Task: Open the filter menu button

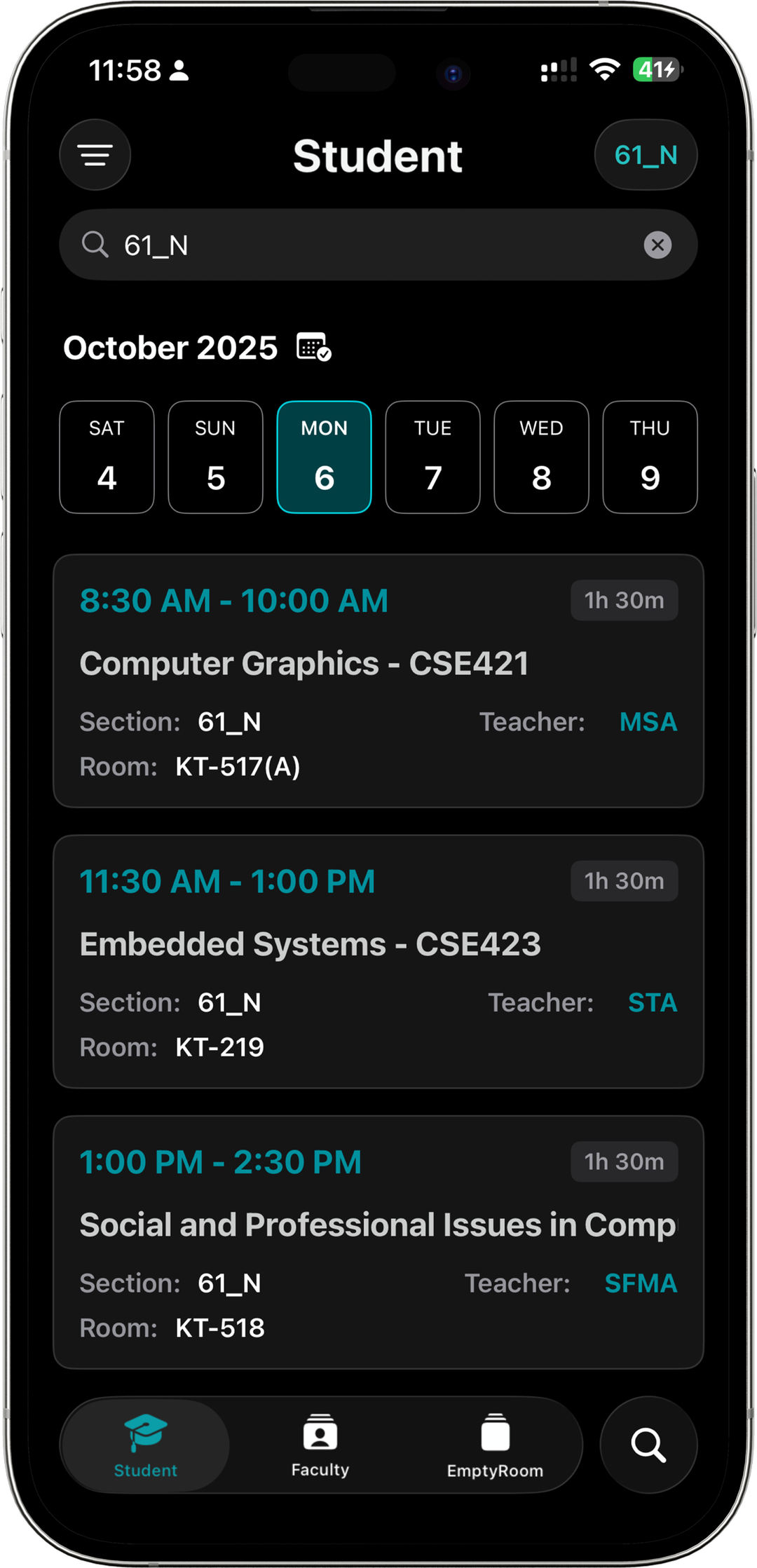Action: (95, 155)
